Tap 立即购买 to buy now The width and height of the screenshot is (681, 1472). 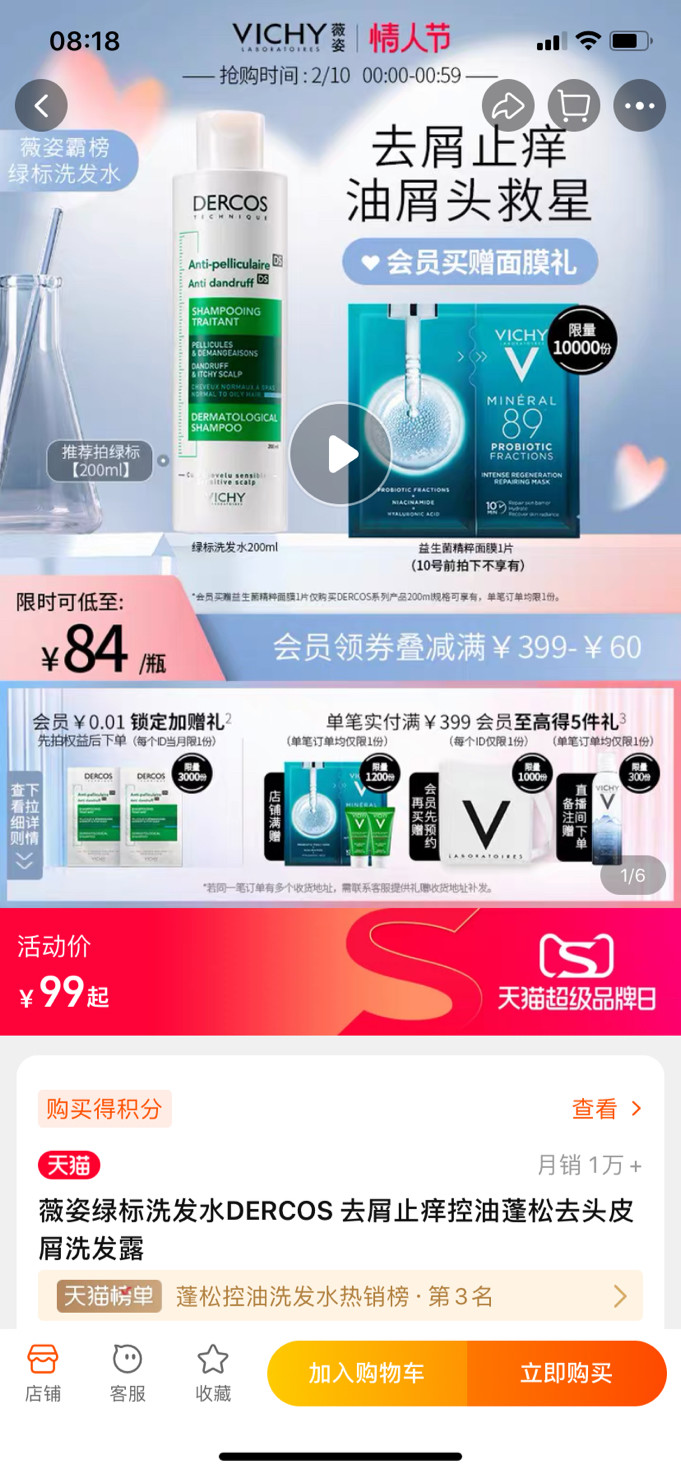(566, 1373)
